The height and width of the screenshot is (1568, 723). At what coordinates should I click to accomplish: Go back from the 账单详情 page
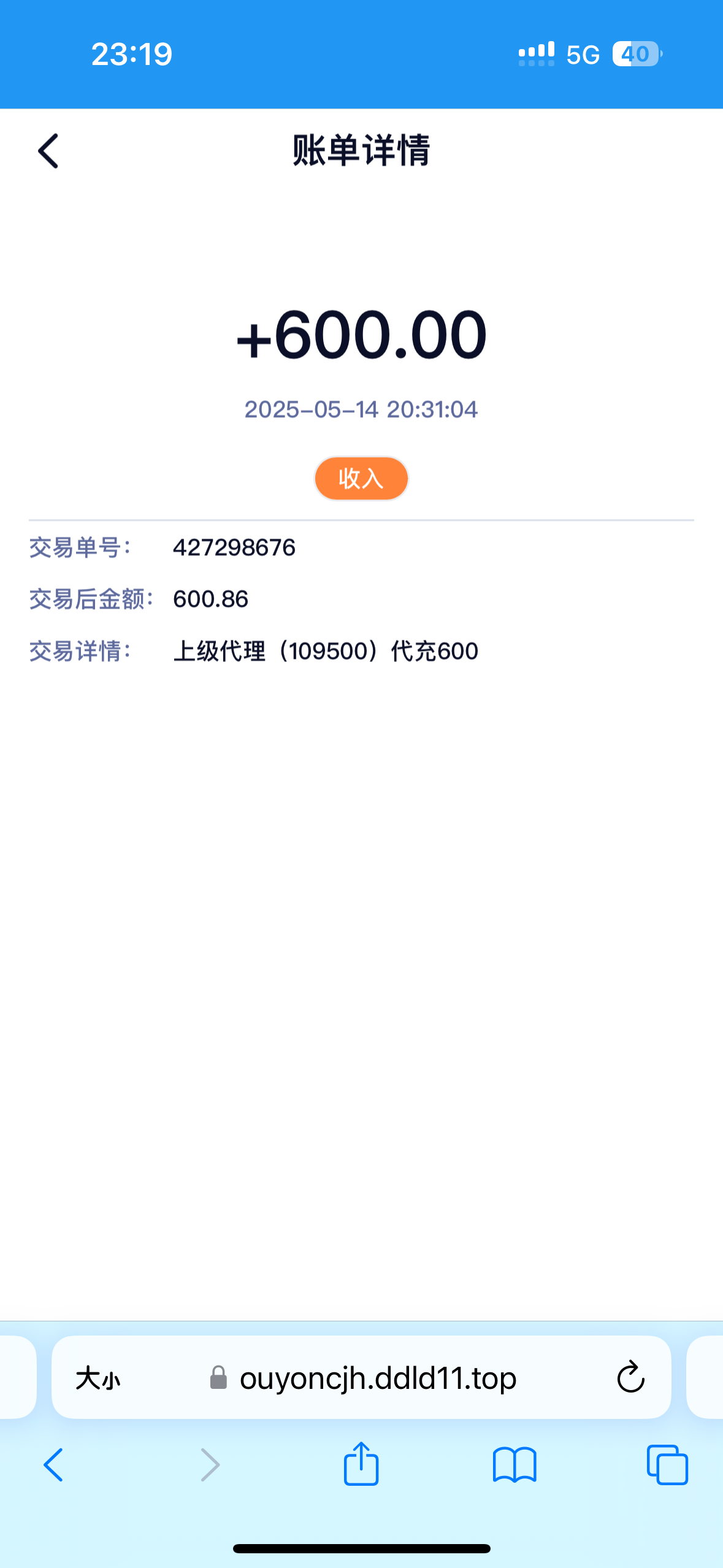(48, 151)
